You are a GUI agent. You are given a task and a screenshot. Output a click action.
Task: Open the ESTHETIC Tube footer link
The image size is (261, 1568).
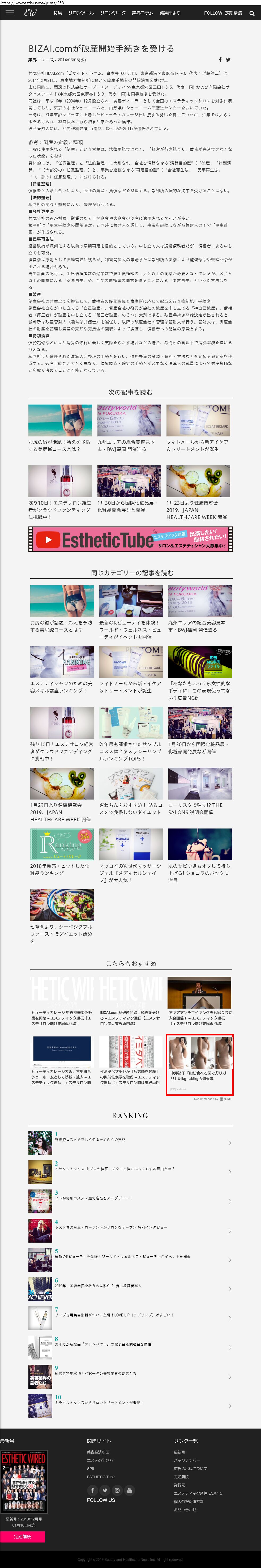pyautogui.click(x=101, y=1477)
